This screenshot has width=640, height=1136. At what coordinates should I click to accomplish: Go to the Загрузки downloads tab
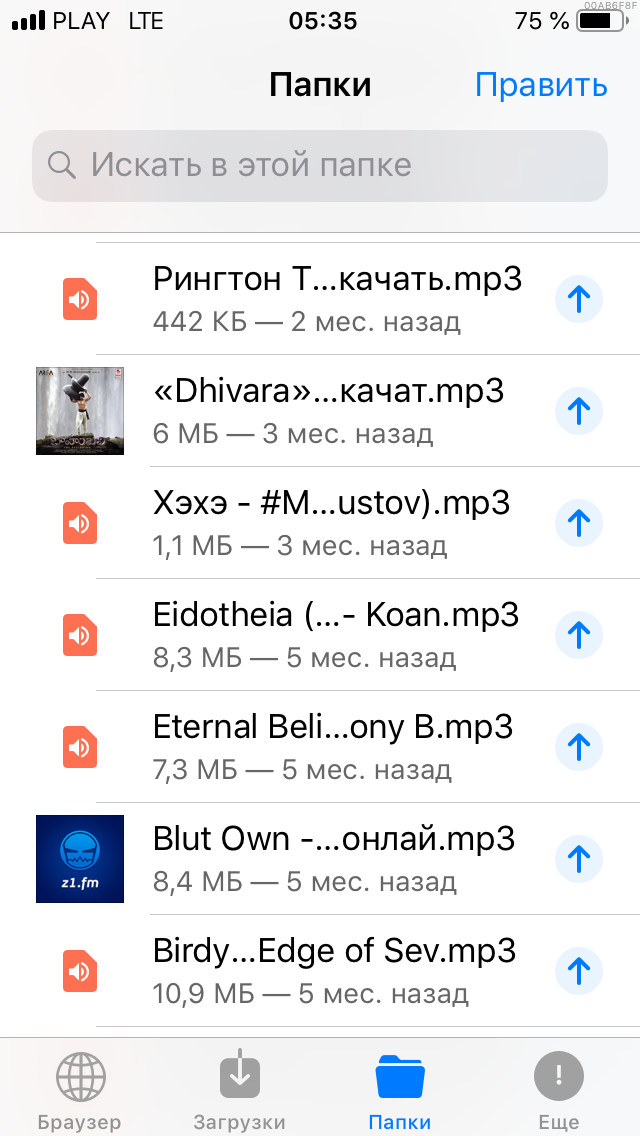(240, 1090)
